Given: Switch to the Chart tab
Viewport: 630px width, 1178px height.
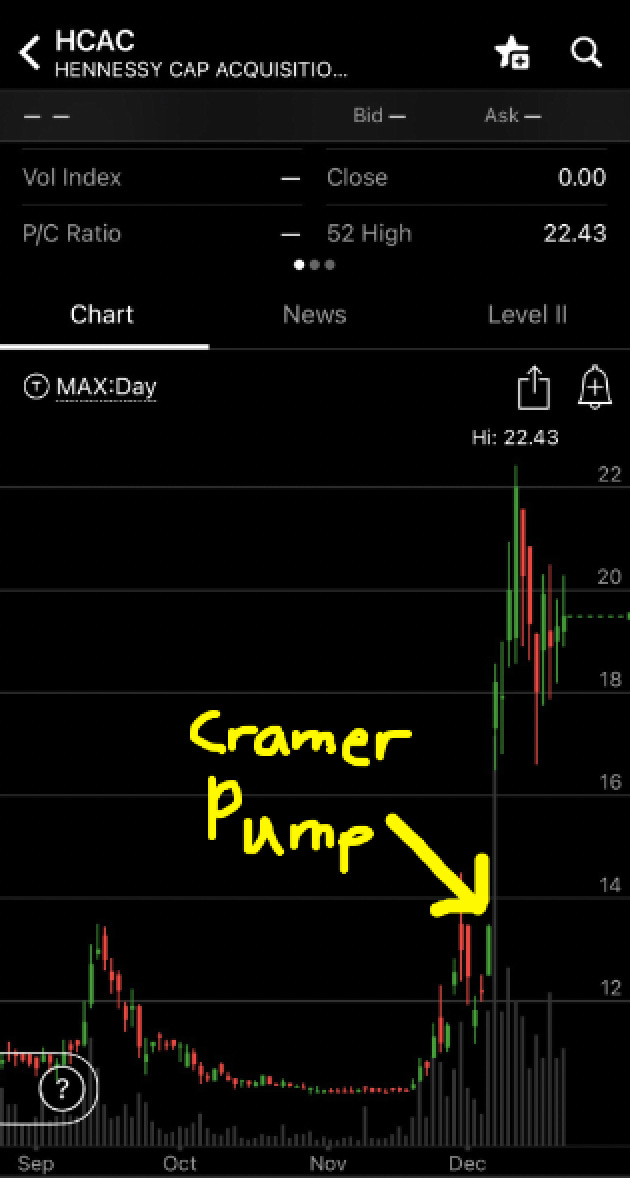Looking at the screenshot, I should pyautogui.click(x=102, y=315).
